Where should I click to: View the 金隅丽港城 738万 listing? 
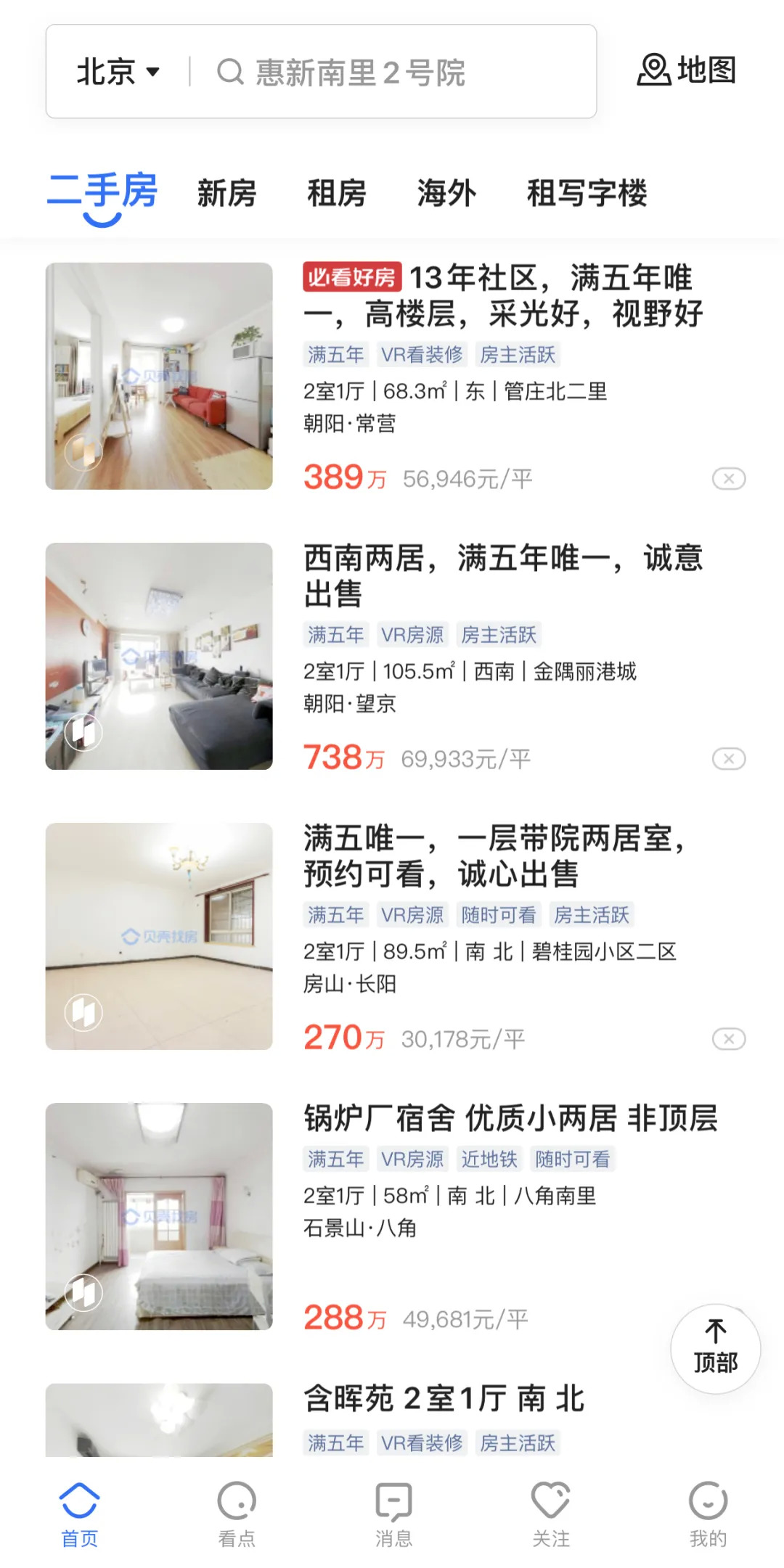coord(501,577)
